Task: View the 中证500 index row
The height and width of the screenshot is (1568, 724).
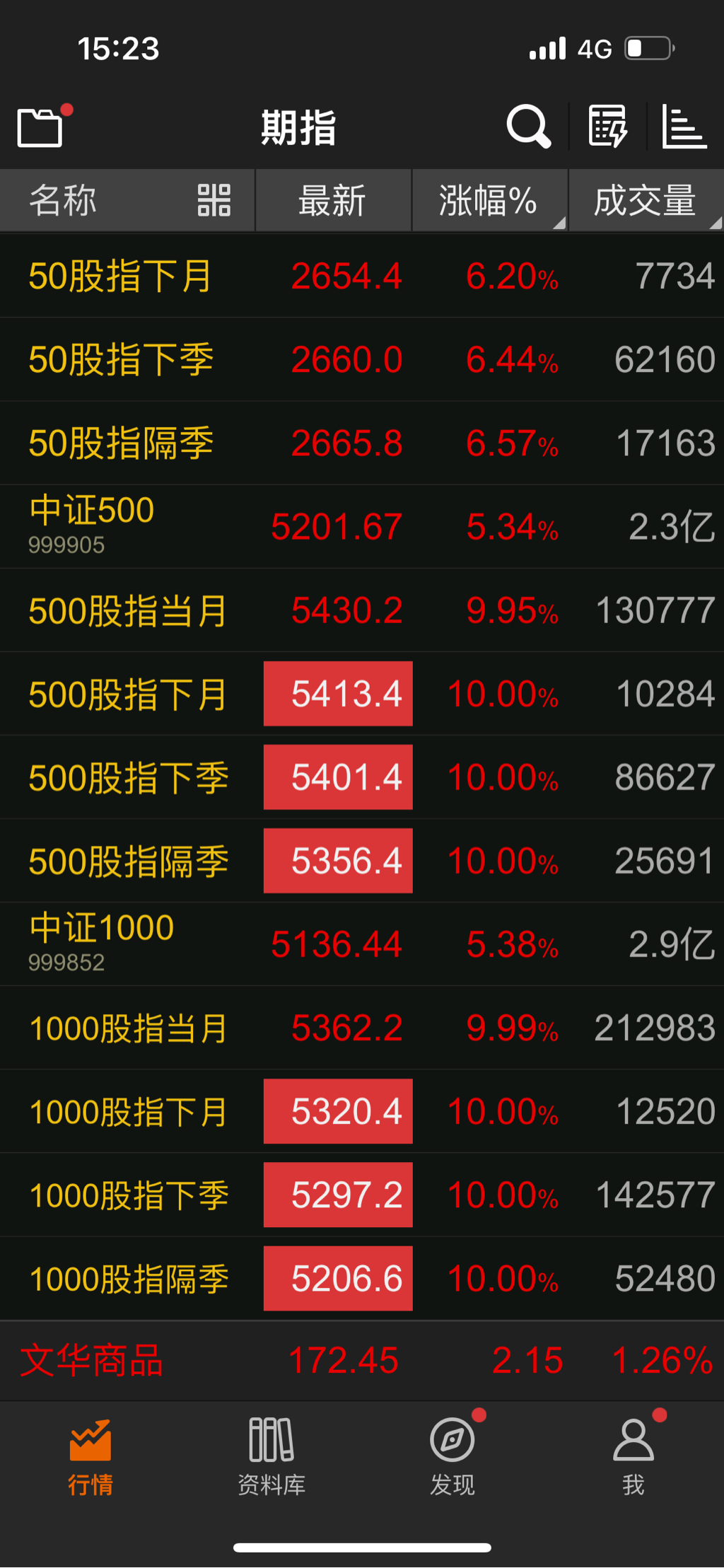Action: pos(362,526)
